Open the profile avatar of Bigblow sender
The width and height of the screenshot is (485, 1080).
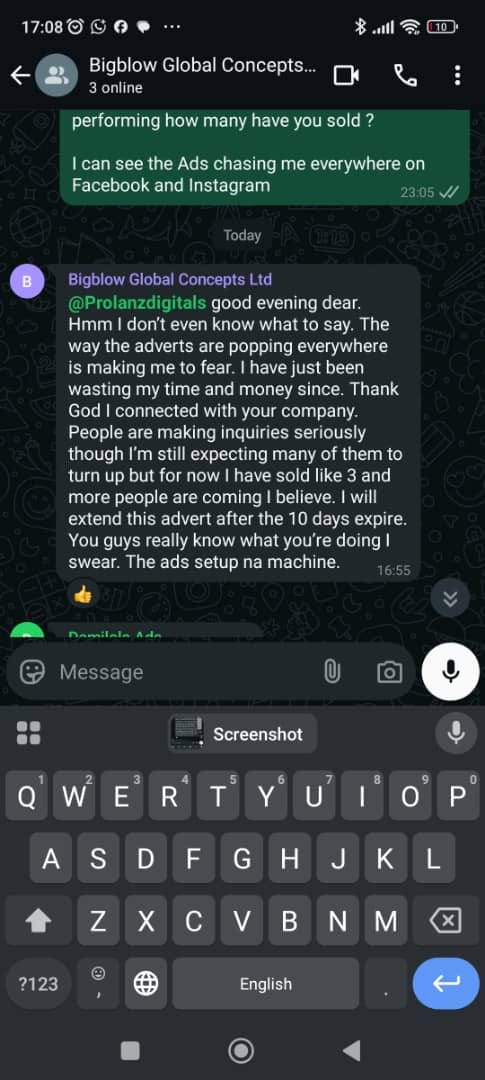coord(27,282)
